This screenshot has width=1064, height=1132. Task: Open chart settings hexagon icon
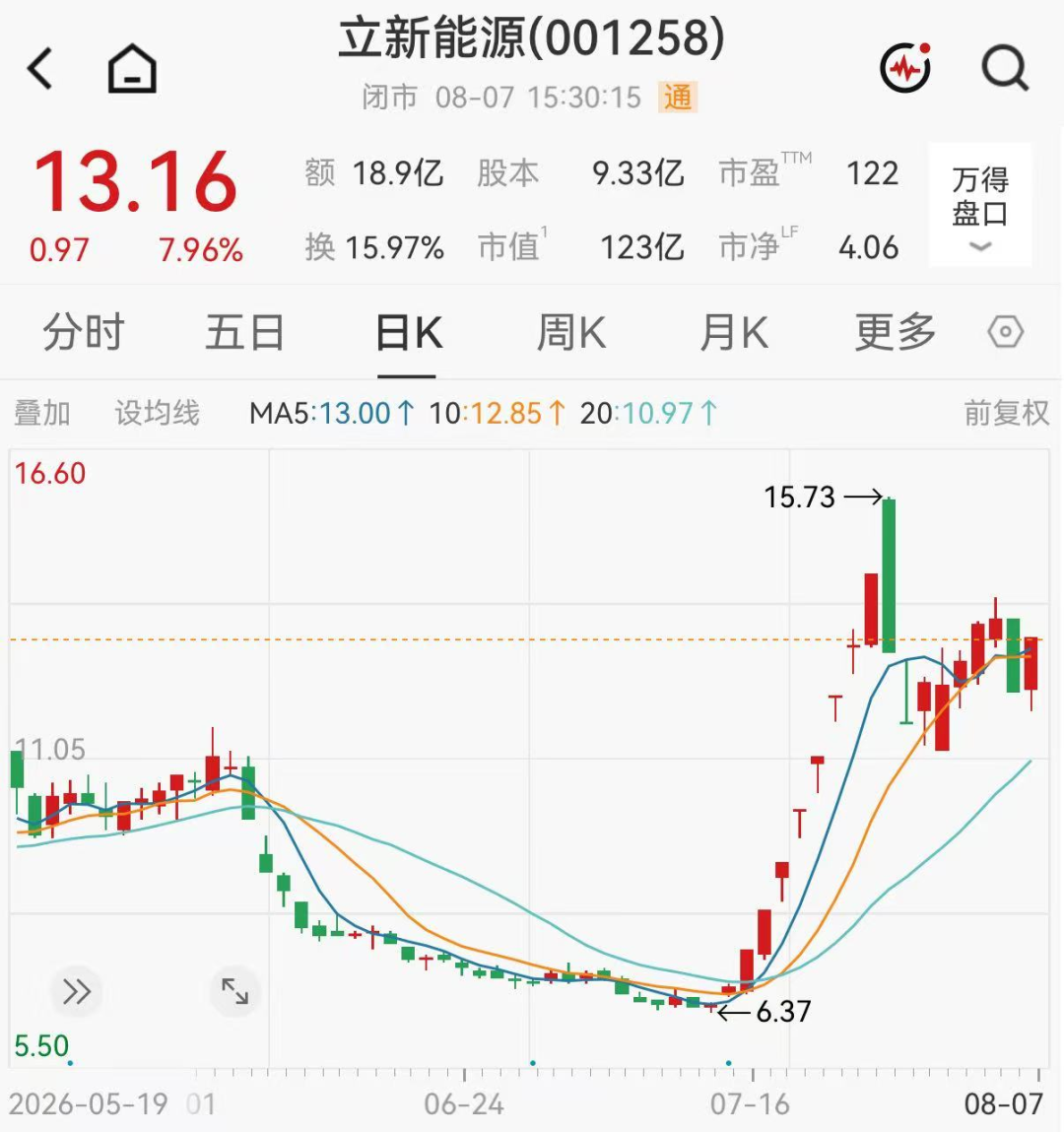click(x=1006, y=332)
